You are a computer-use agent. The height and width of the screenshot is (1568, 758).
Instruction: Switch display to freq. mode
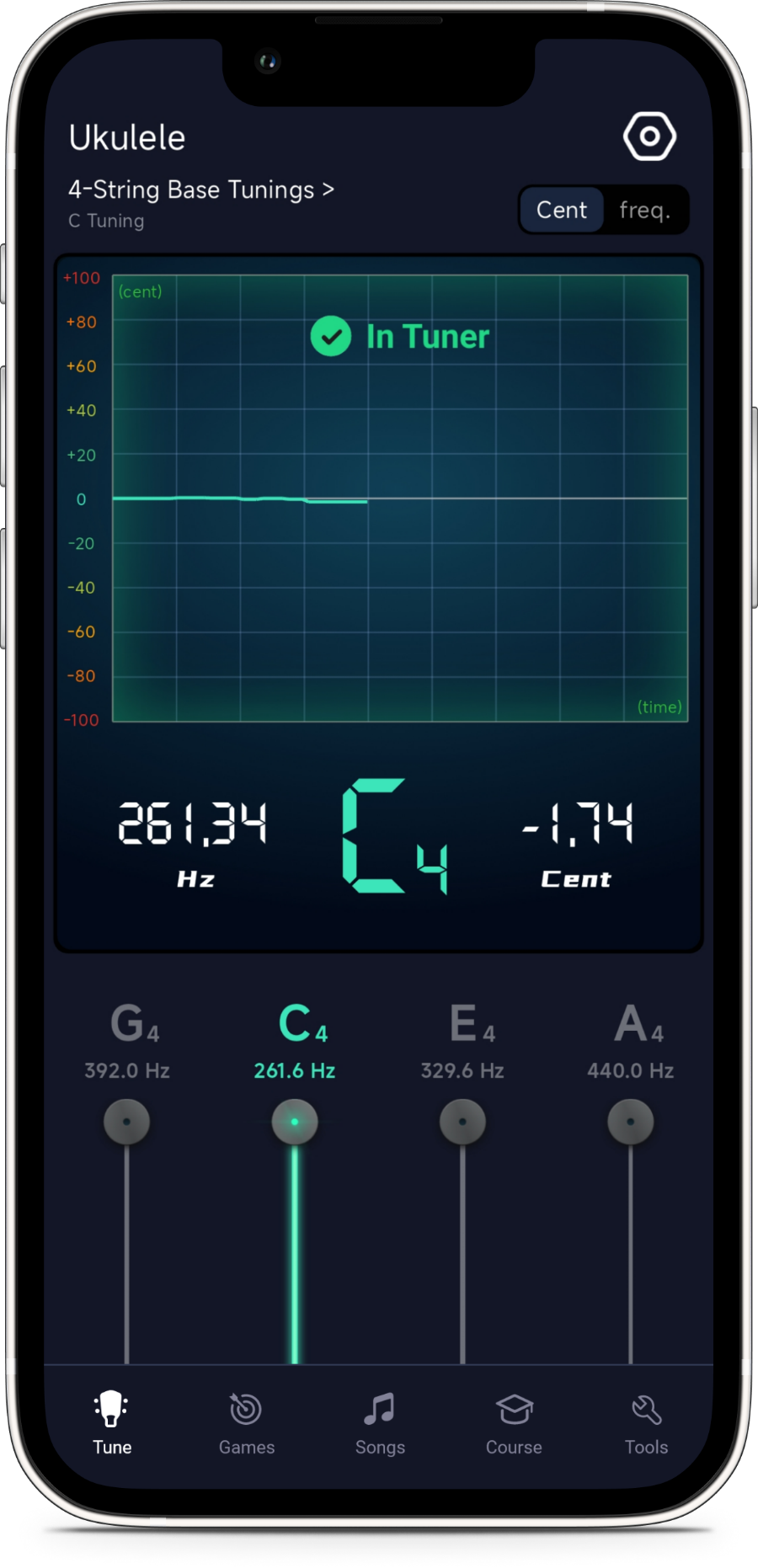click(x=644, y=210)
